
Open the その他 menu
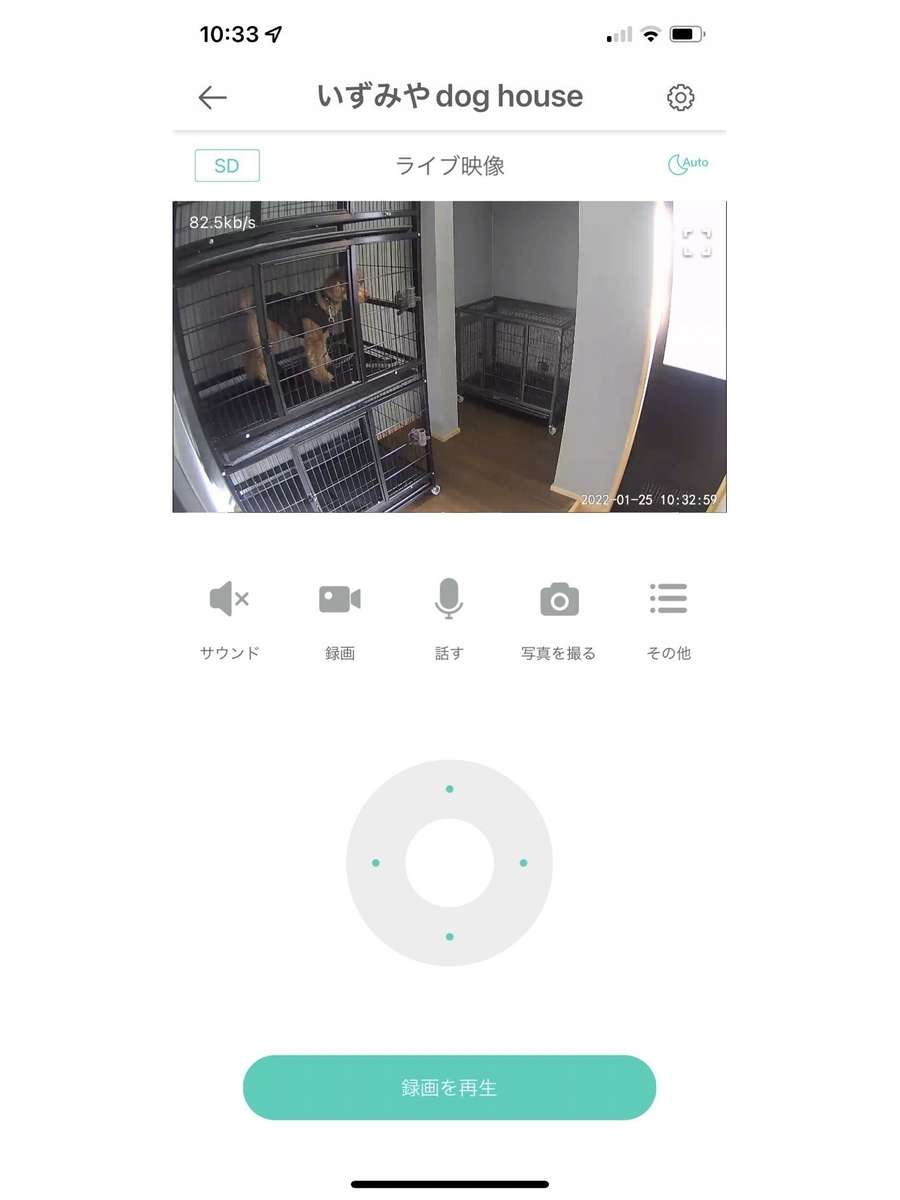click(668, 600)
